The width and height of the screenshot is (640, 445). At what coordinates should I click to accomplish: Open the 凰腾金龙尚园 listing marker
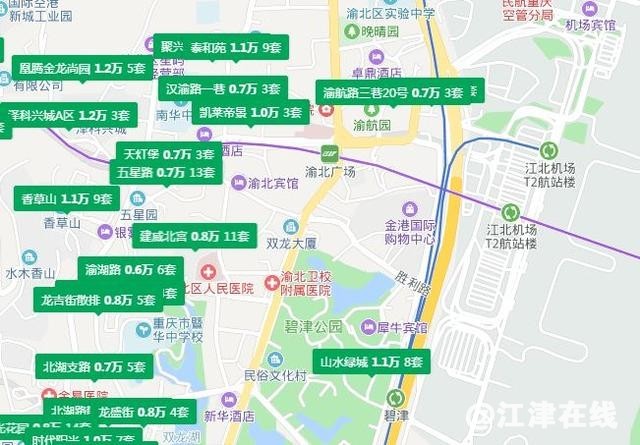click(82, 69)
